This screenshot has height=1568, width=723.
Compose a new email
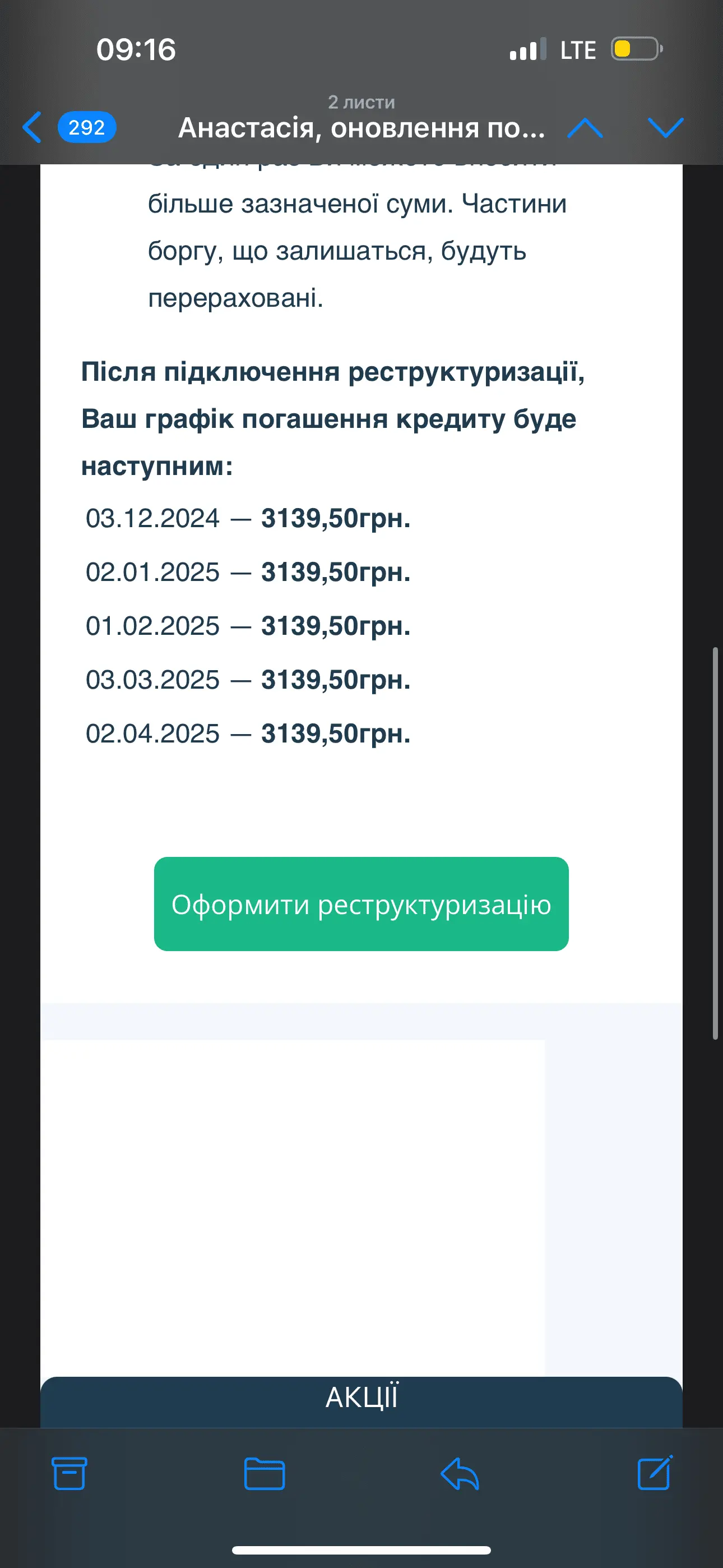tap(654, 1473)
